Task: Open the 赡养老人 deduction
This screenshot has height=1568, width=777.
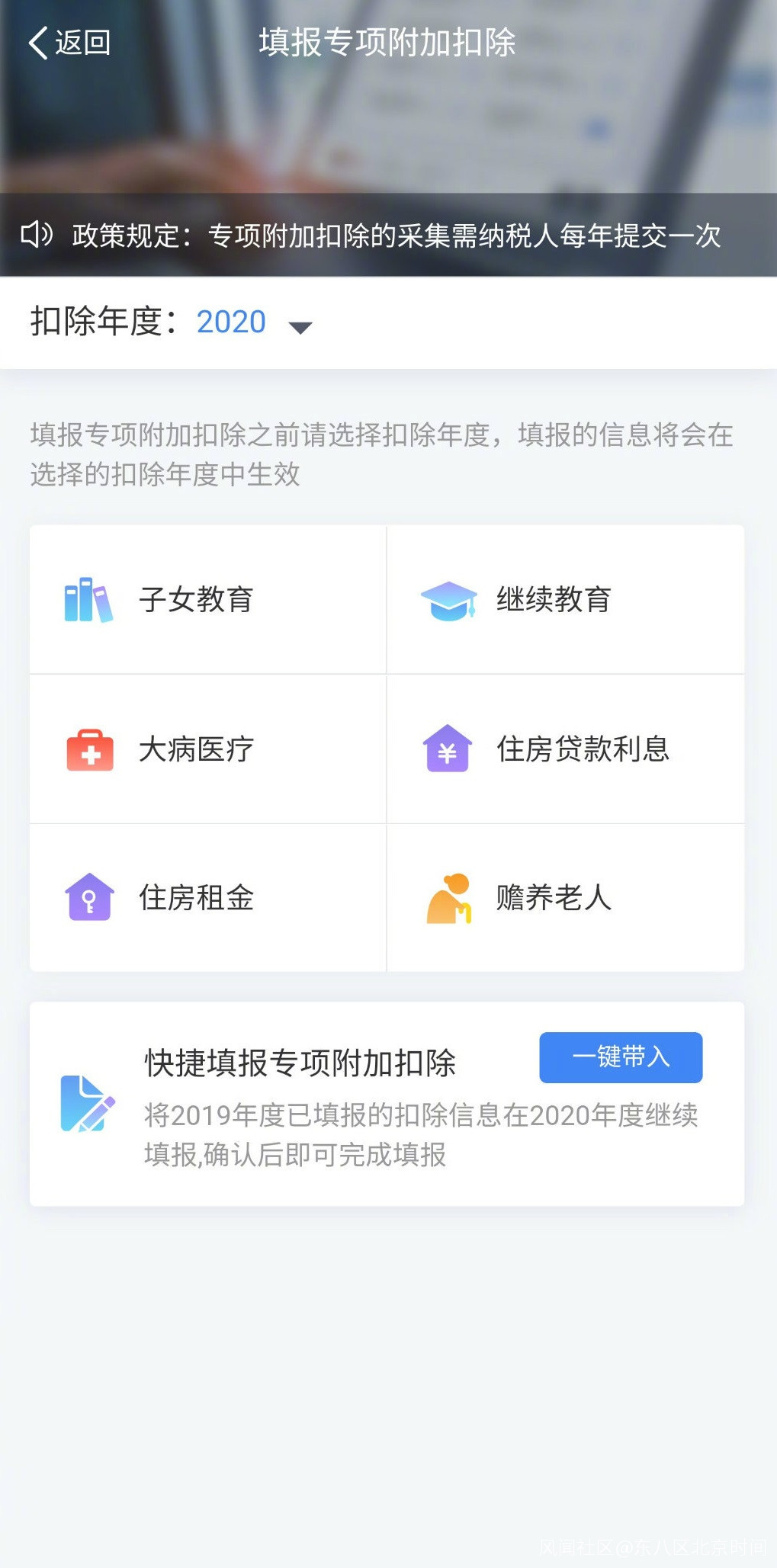Action: [565, 898]
